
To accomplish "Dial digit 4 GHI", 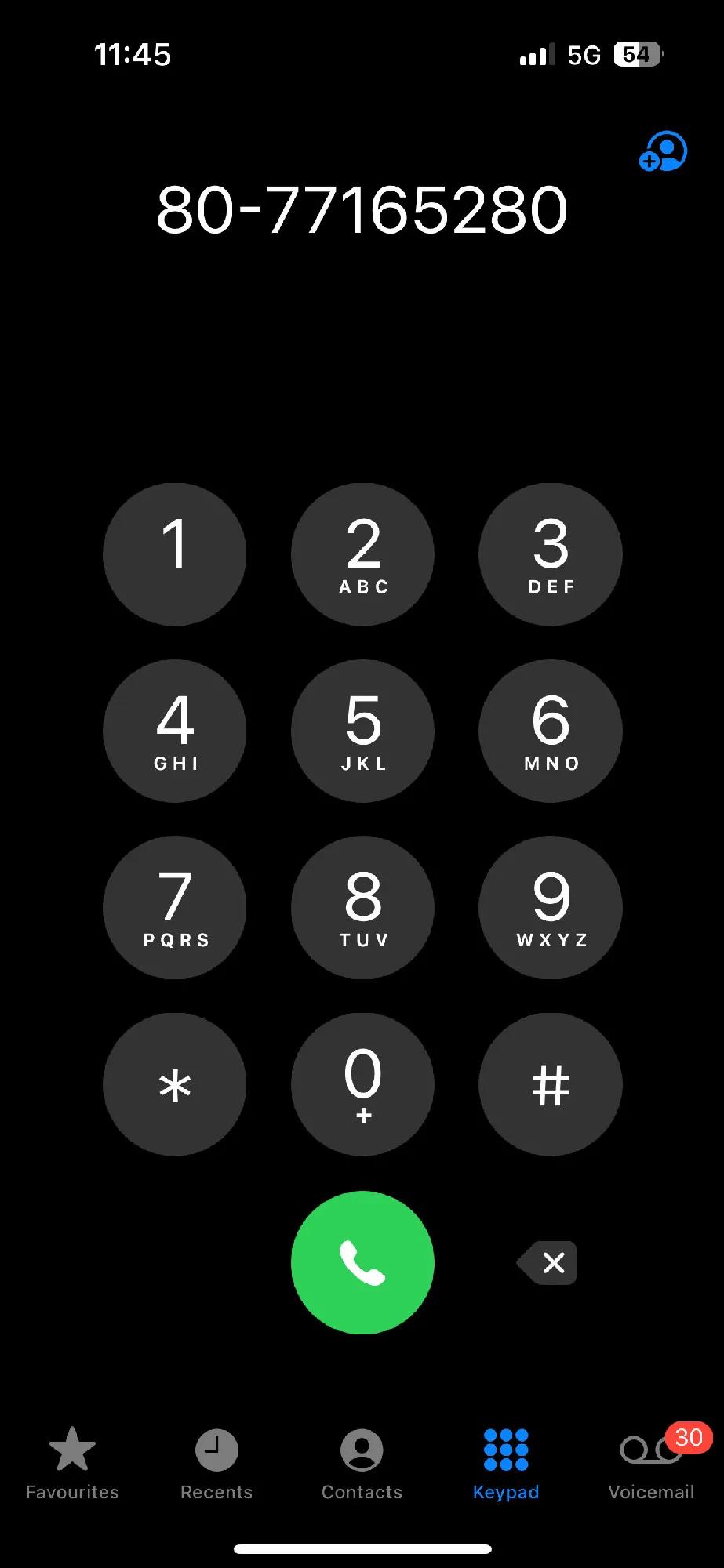I will click(x=174, y=731).
